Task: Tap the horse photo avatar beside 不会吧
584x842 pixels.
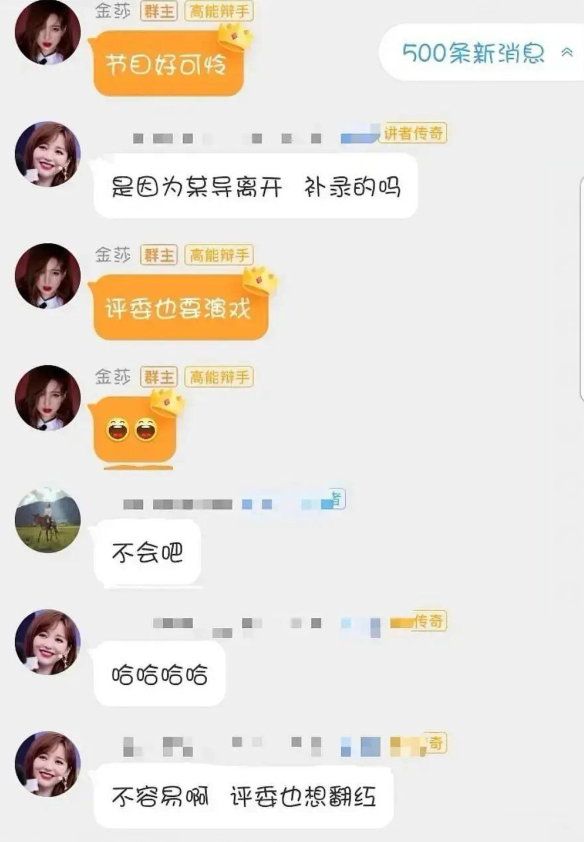Action: click(48, 520)
